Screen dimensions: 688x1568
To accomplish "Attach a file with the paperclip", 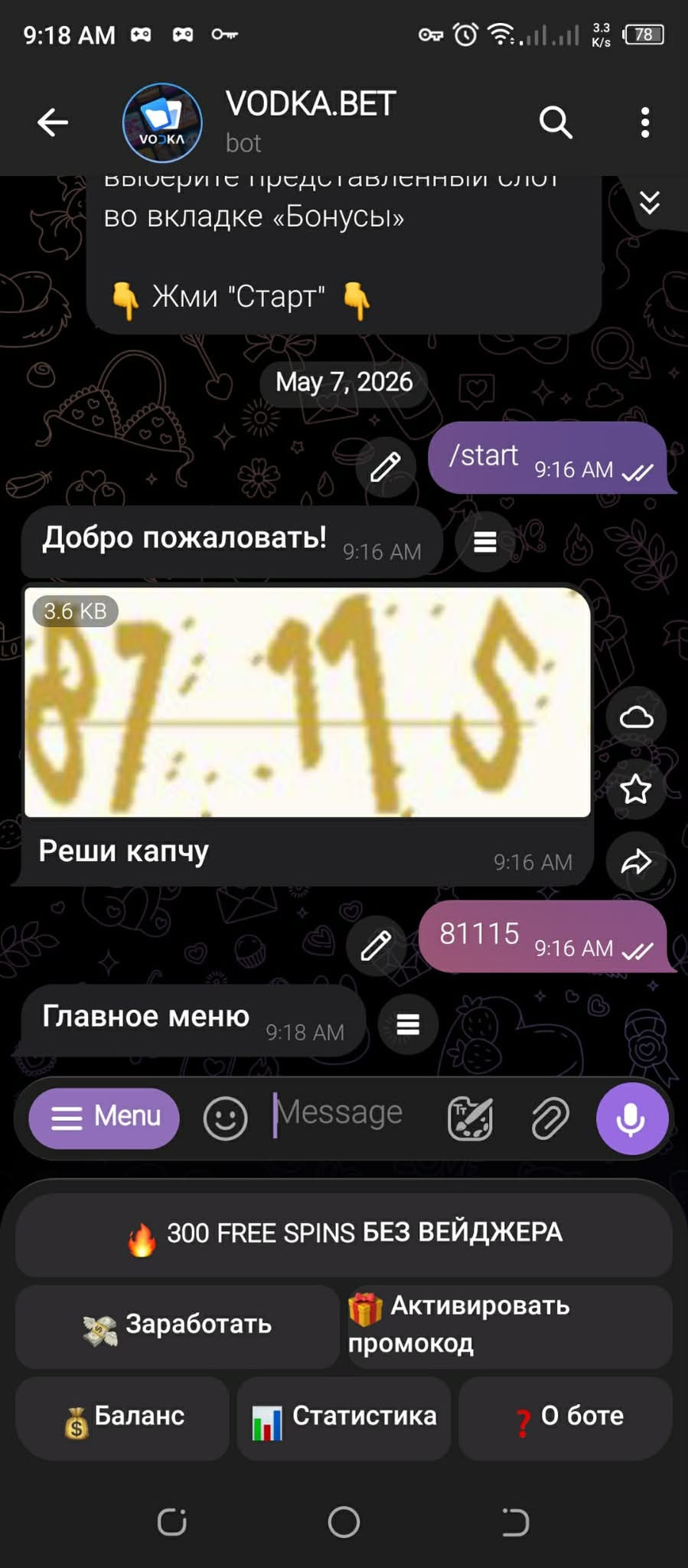I will tap(549, 1119).
